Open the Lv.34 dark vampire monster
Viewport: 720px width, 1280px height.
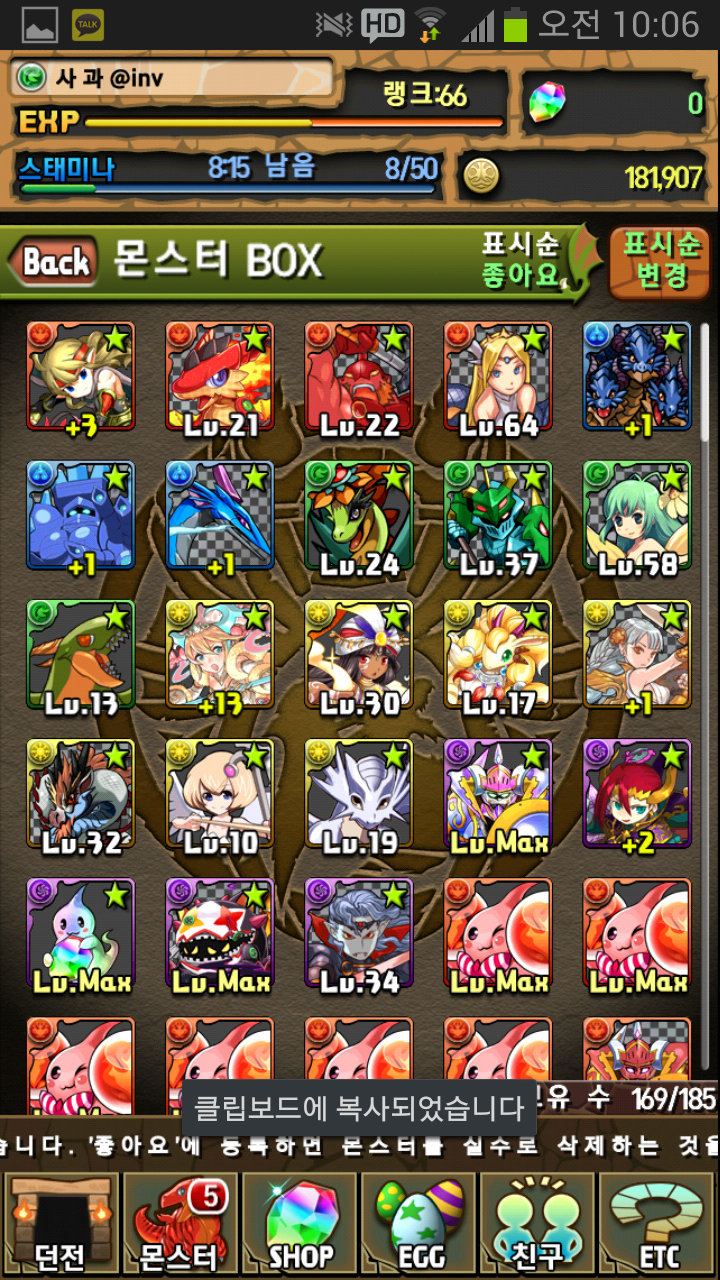click(x=358, y=933)
